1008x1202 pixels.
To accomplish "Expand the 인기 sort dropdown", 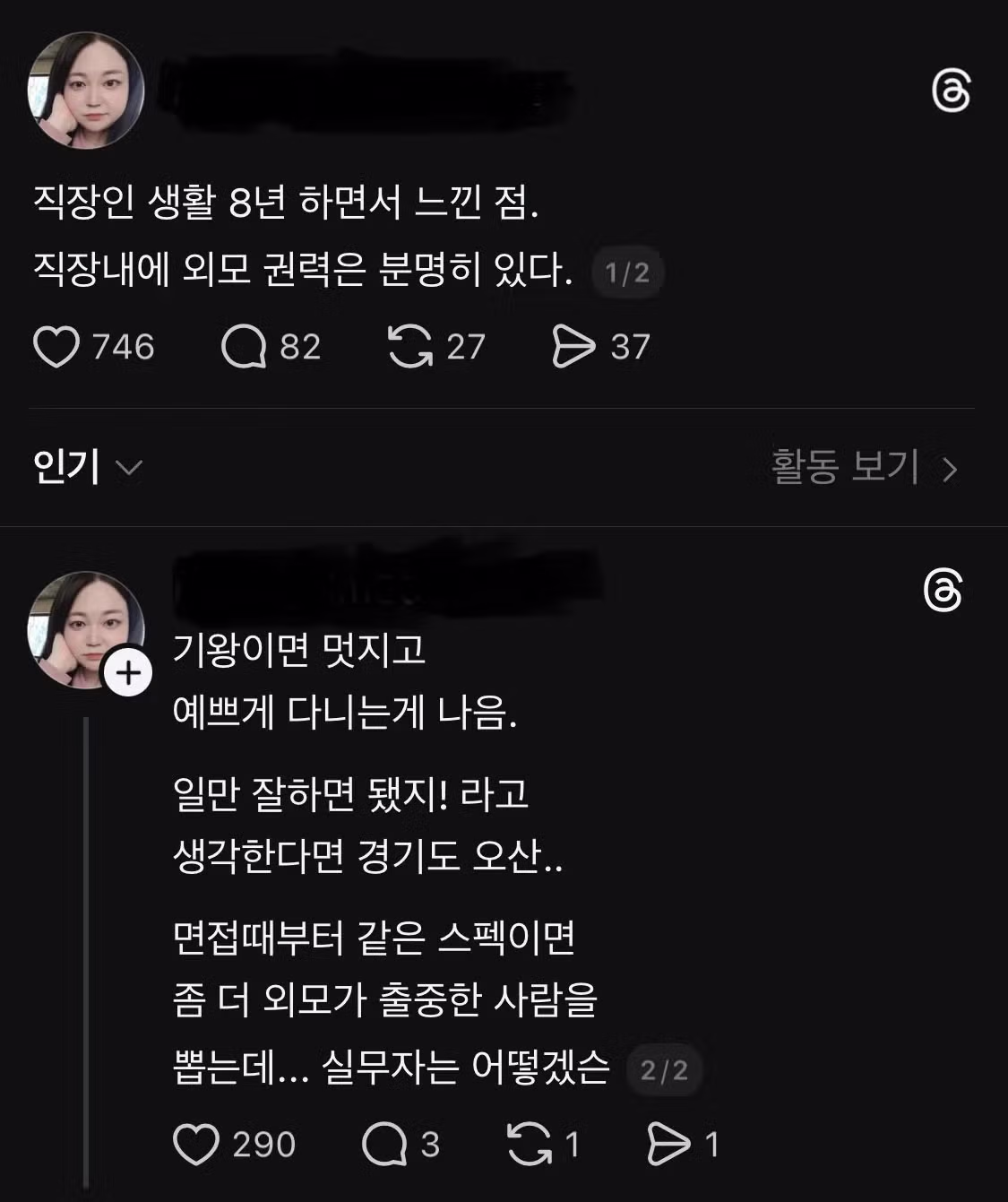I will pos(88,468).
